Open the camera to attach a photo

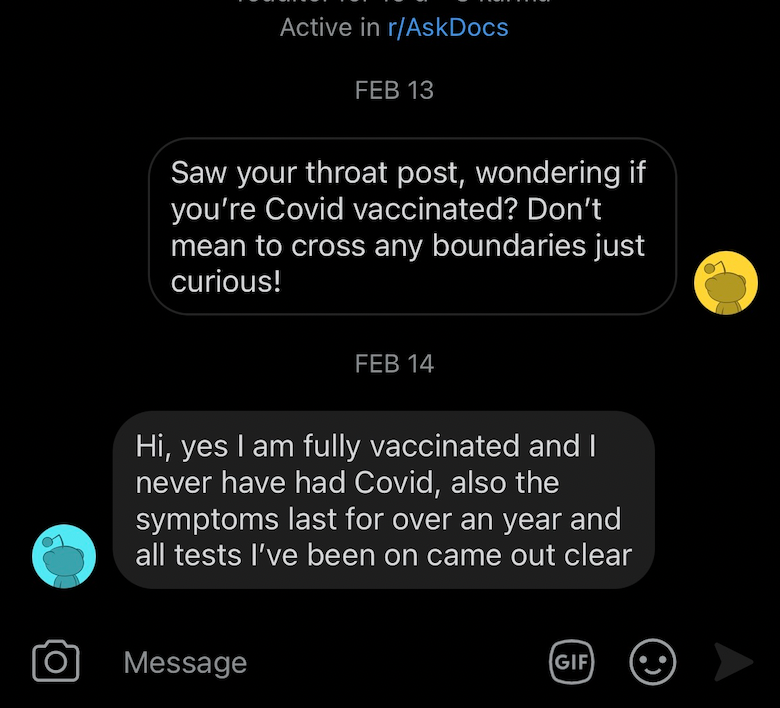click(56, 661)
